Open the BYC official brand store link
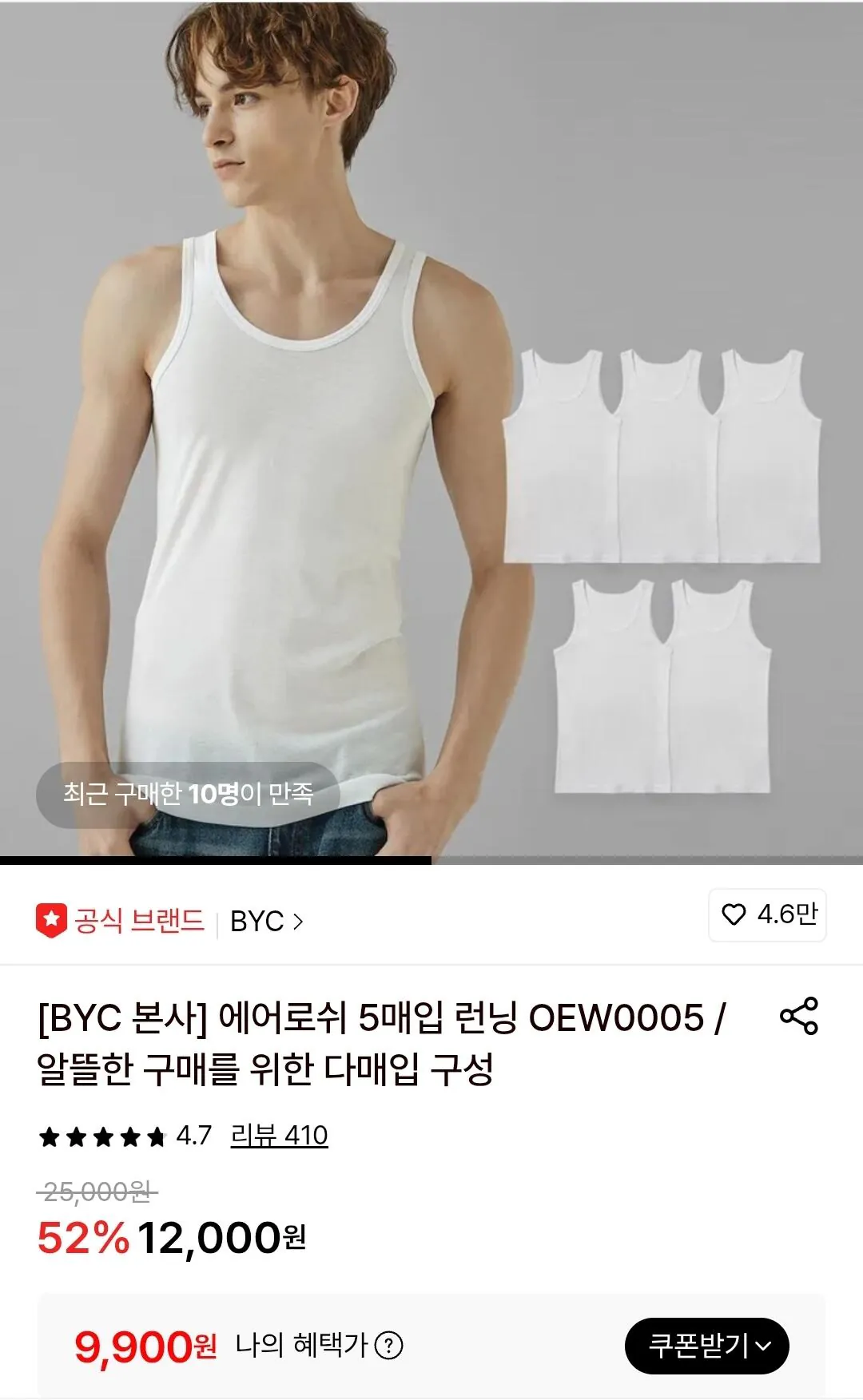Image resolution: width=863 pixels, height=1400 pixels. 267,921
